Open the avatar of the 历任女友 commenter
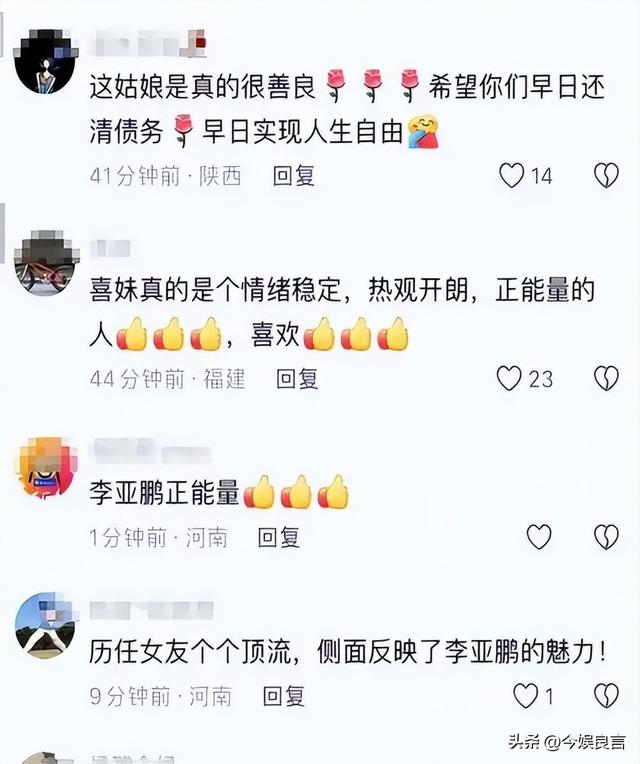 coord(45,625)
